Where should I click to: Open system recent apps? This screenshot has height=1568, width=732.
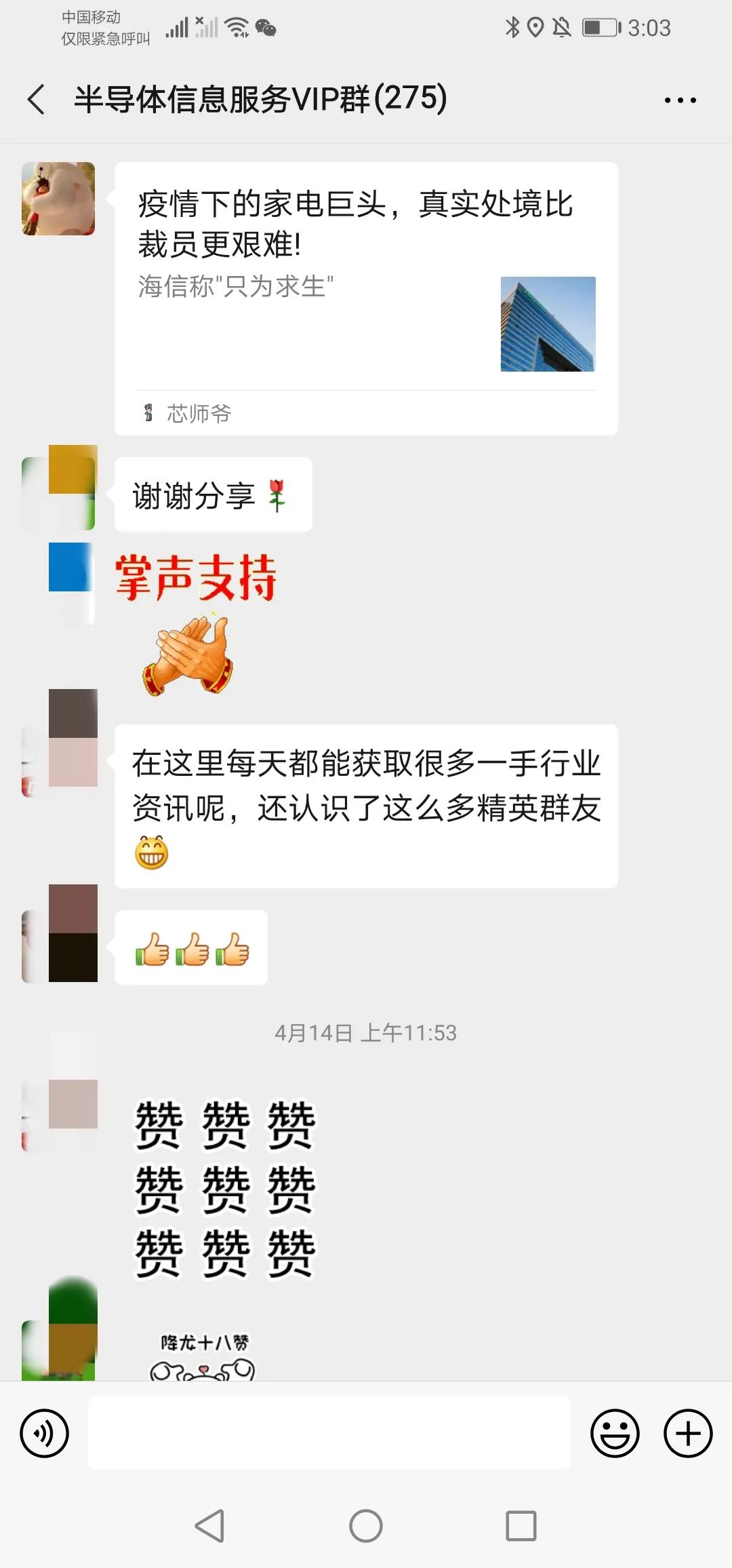pos(521,1526)
